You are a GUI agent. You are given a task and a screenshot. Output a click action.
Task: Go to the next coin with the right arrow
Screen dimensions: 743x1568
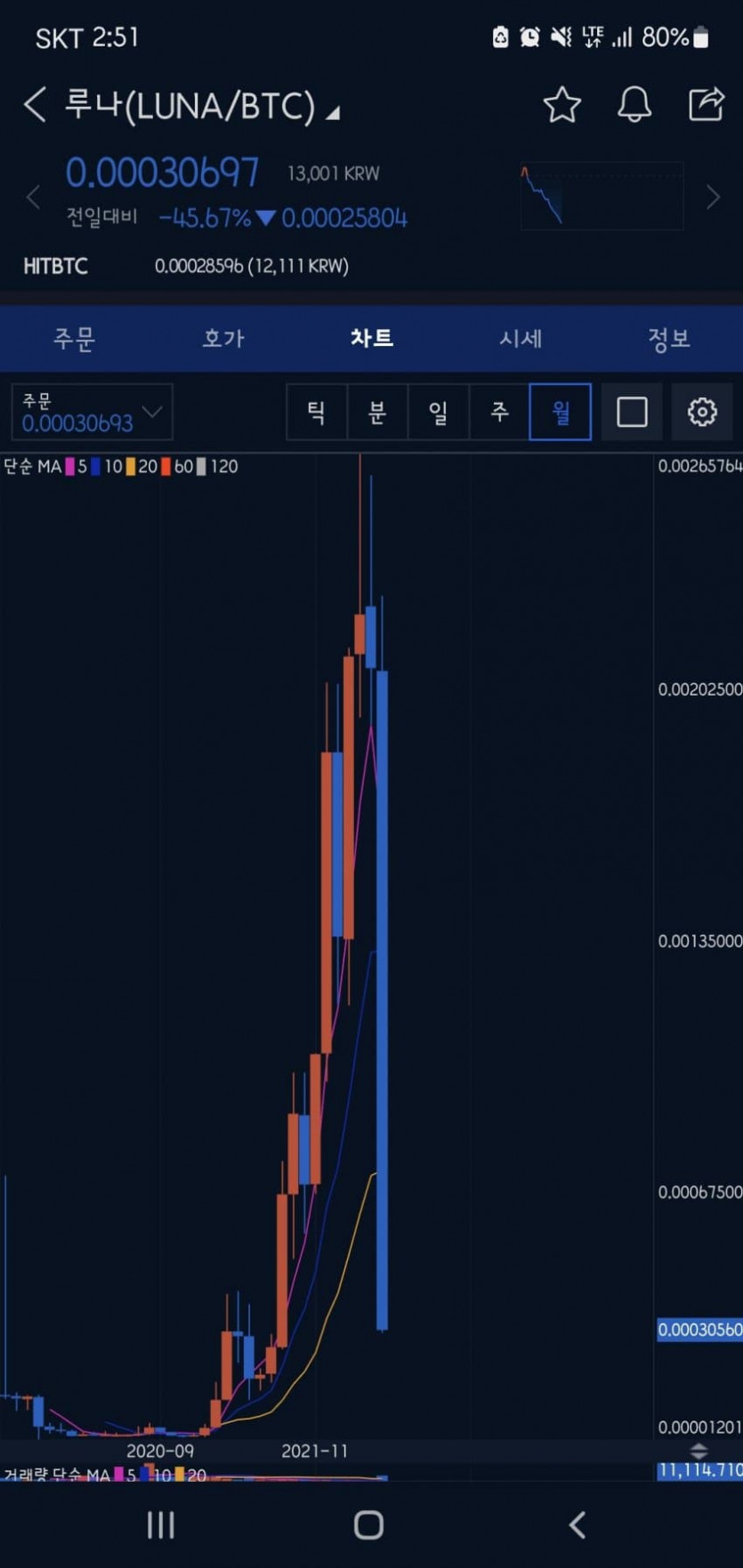(x=713, y=197)
